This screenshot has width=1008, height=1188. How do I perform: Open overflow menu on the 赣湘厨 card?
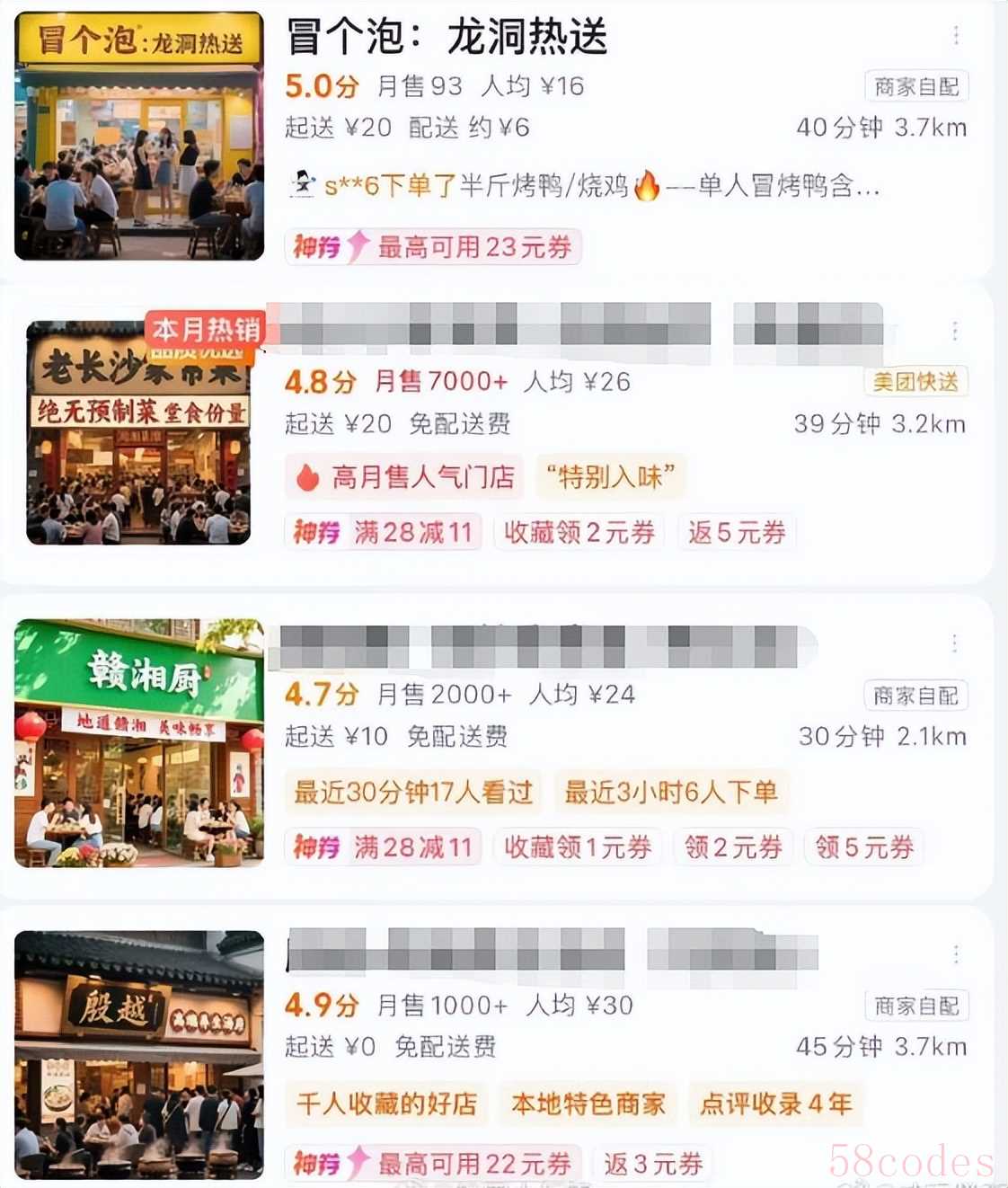pyautogui.click(x=954, y=643)
